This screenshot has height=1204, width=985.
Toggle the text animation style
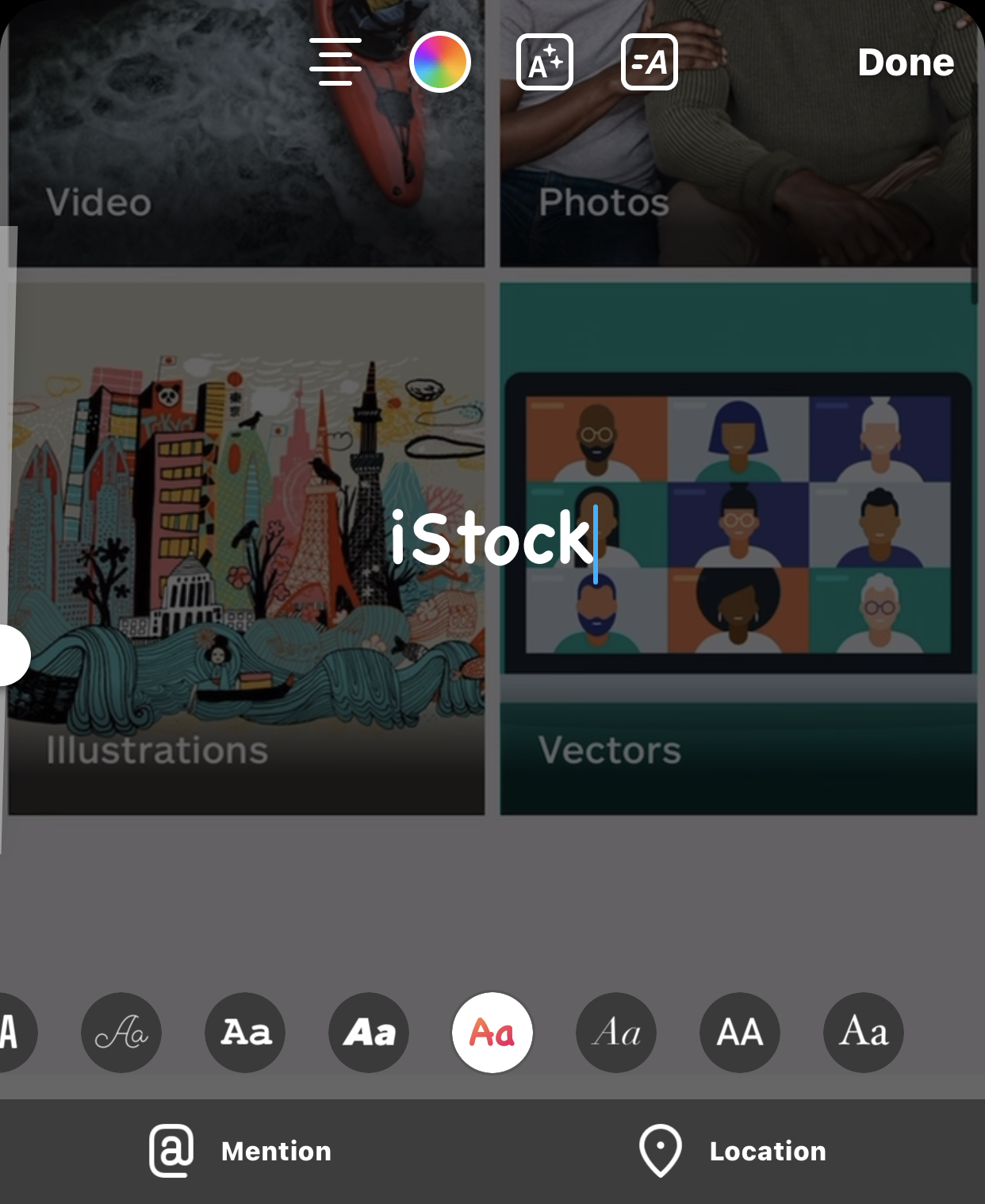pos(650,62)
